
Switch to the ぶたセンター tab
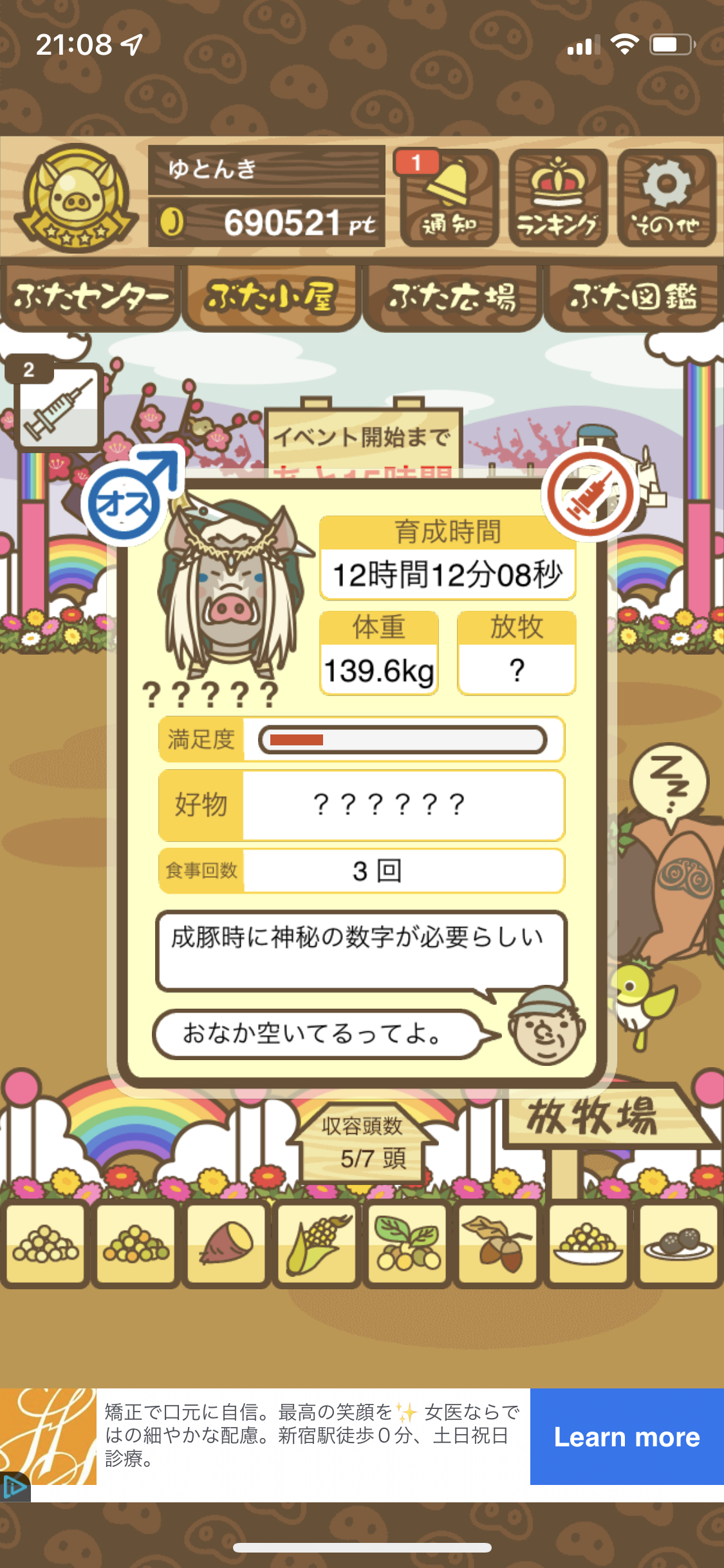tap(90, 297)
